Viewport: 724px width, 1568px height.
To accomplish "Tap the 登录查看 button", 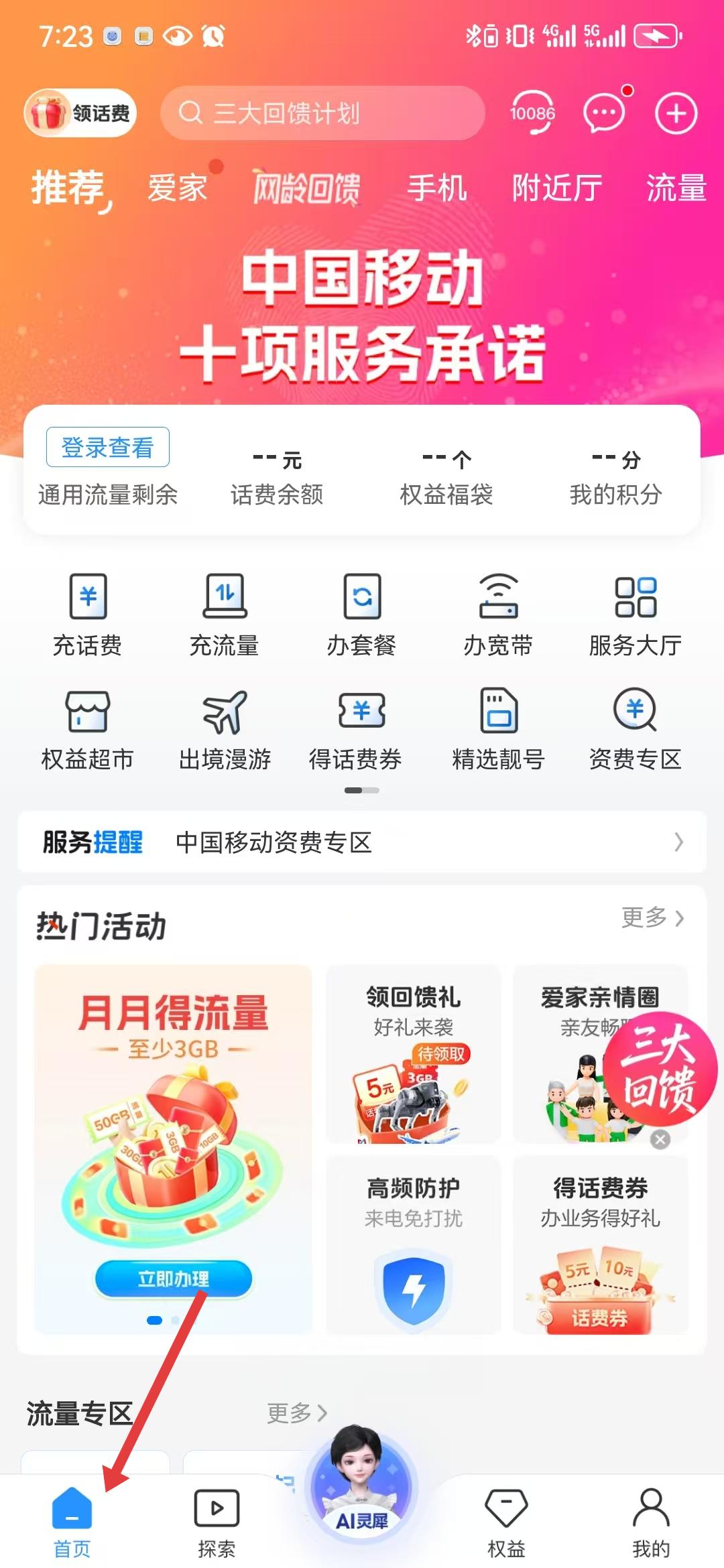I will coord(107,447).
